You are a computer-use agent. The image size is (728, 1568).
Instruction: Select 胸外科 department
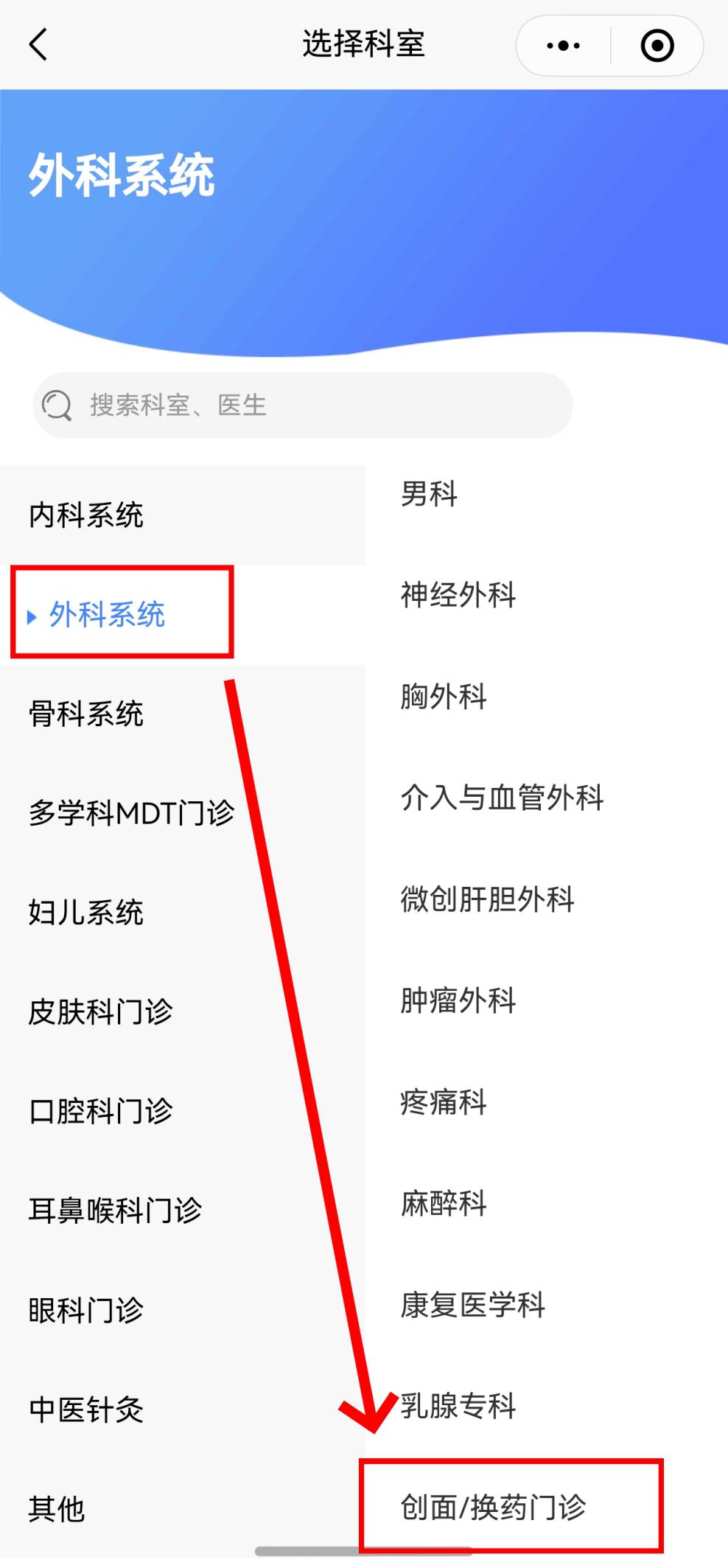coord(443,696)
